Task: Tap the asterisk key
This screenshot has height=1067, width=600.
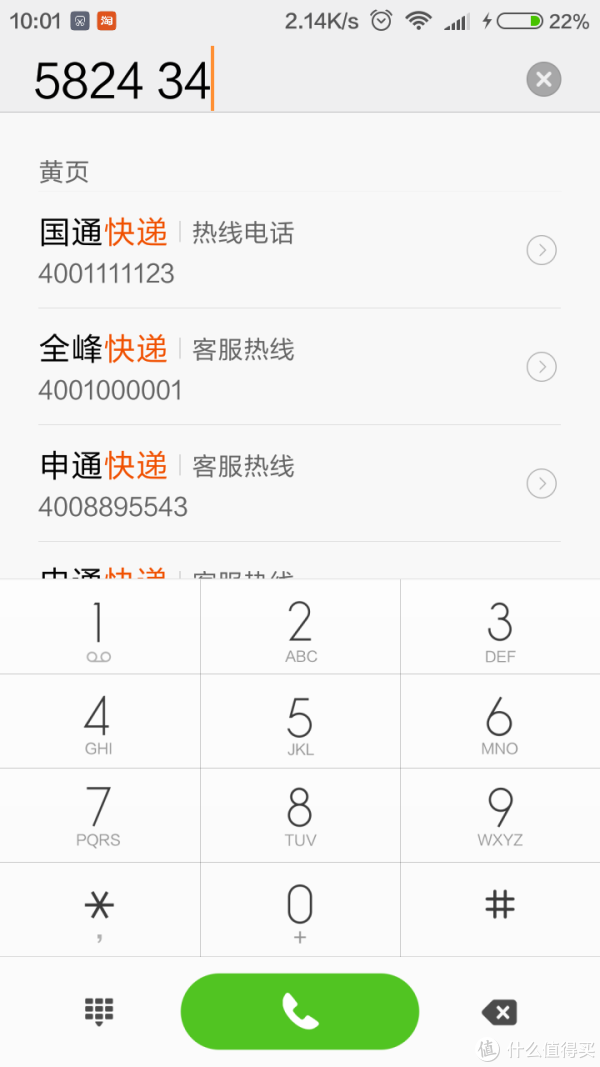Action: pos(100,910)
